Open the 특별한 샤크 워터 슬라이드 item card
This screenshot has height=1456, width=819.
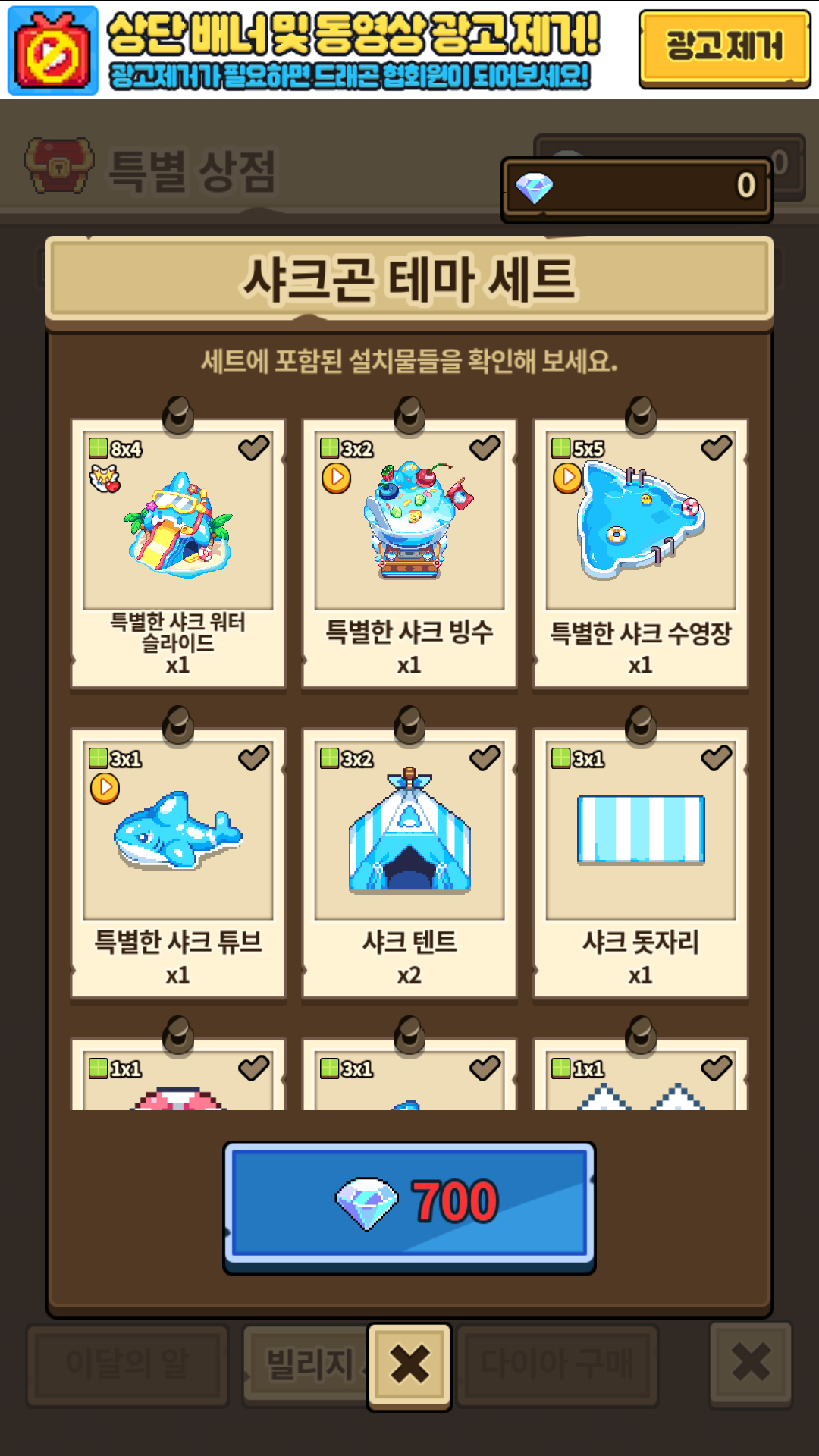pos(178,554)
